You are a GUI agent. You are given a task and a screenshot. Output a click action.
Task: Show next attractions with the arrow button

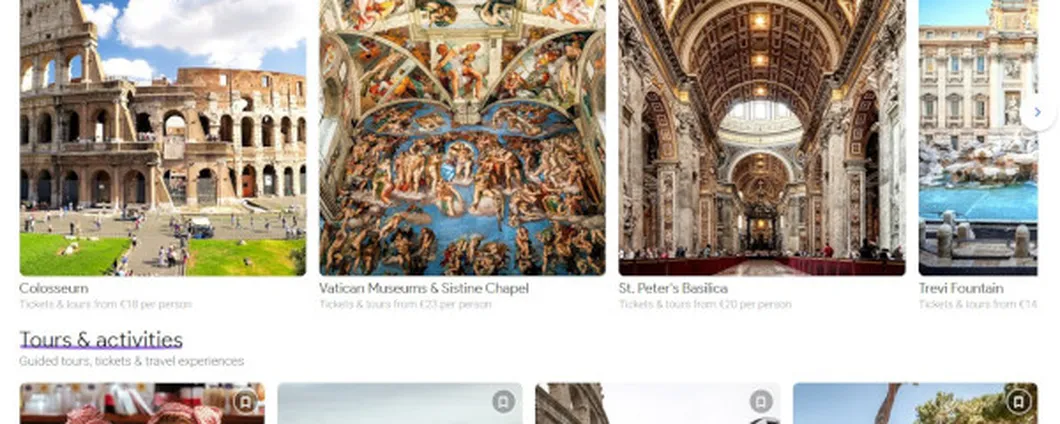(x=1037, y=112)
